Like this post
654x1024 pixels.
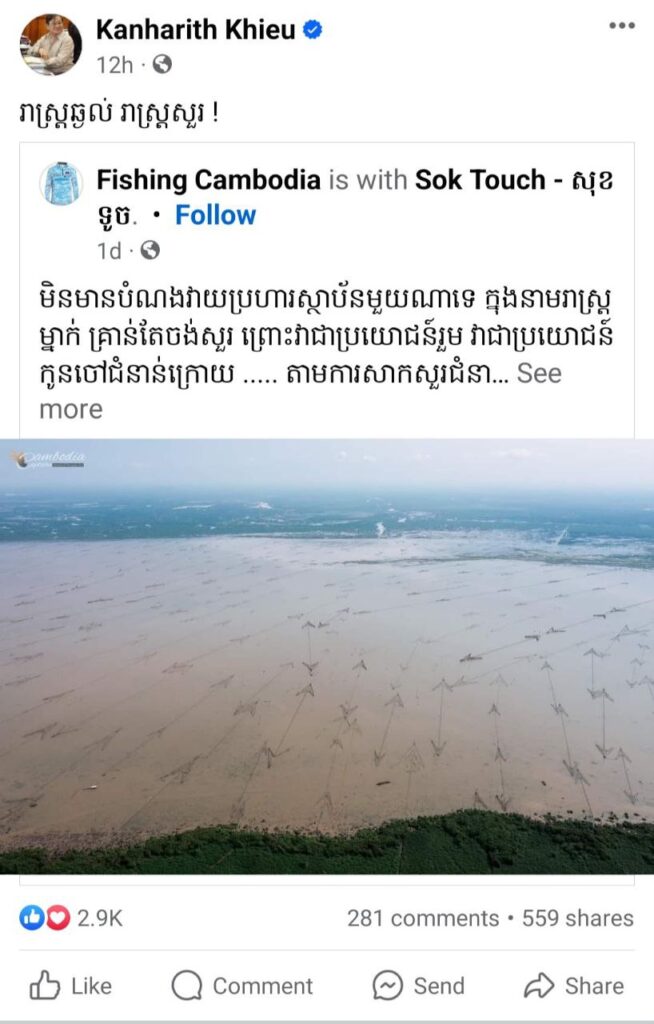70,986
